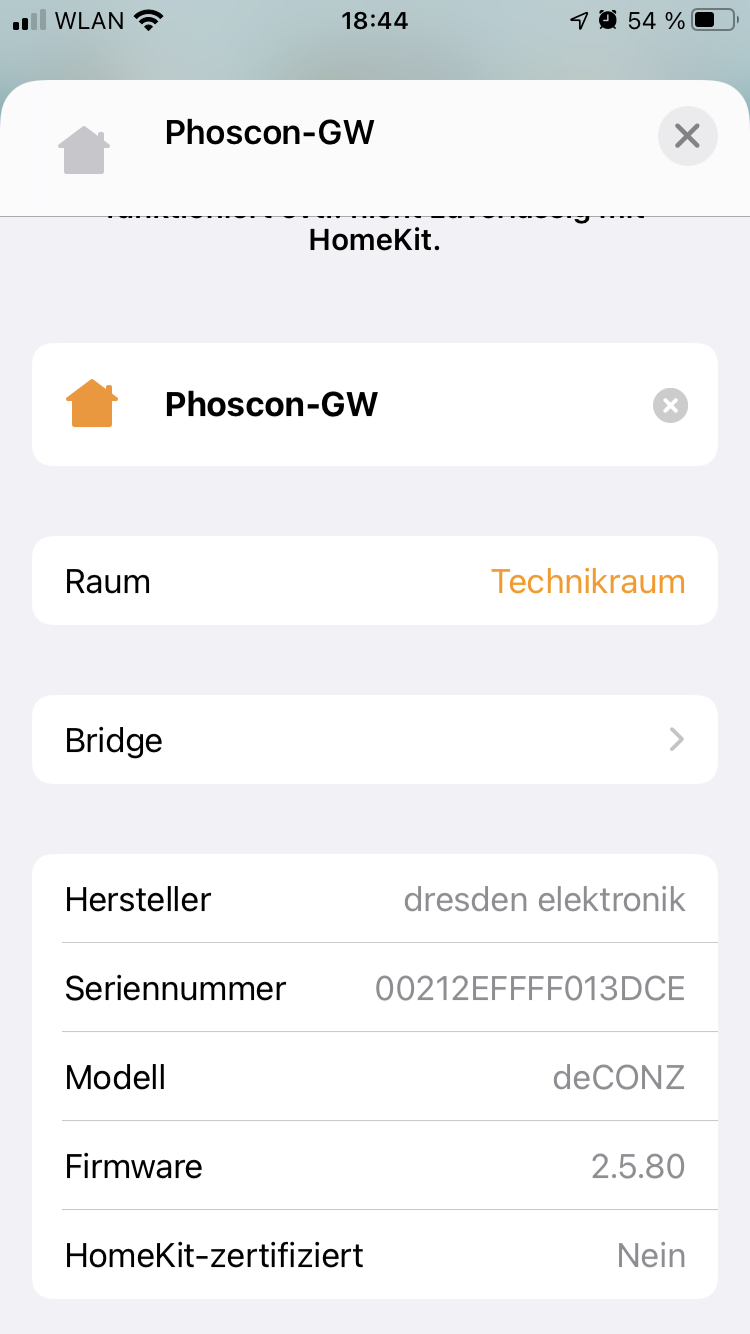Change the orange house icon
This screenshot has width=750, height=1334.
pyautogui.click(x=92, y=405)
